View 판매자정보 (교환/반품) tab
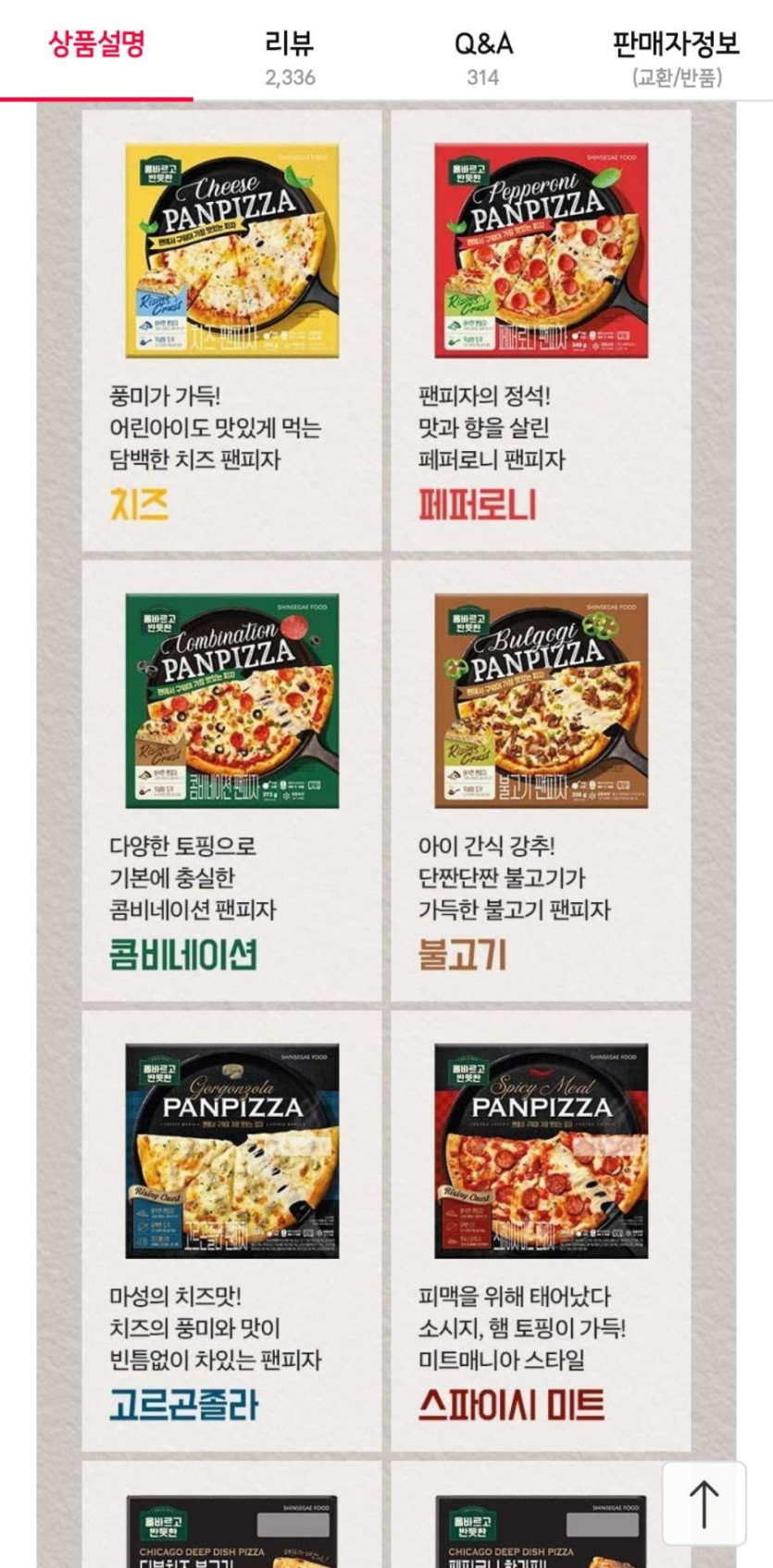Image resolution: width=773 pixels, height=1568 pixels. click(676, 56)
